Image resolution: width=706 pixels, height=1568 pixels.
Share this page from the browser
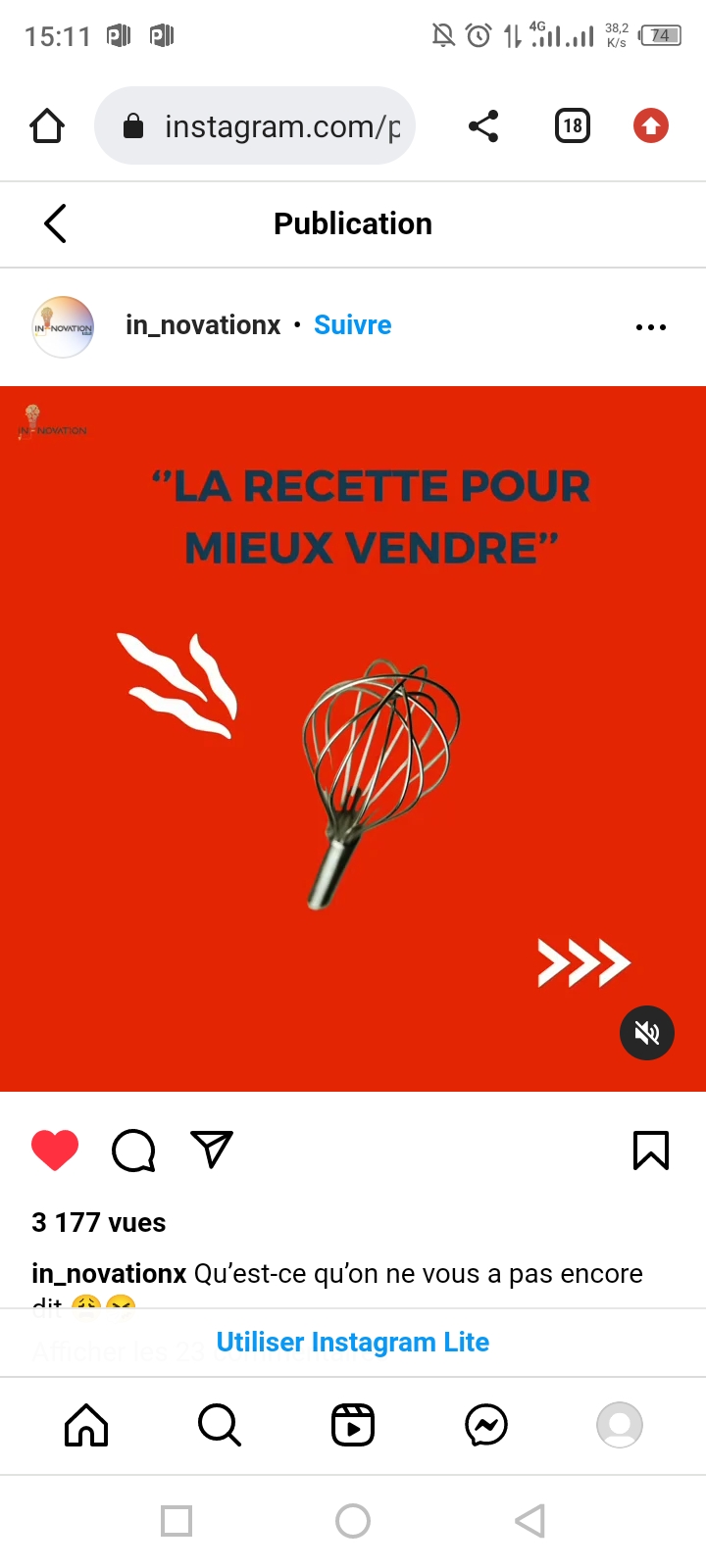point(483,126)
